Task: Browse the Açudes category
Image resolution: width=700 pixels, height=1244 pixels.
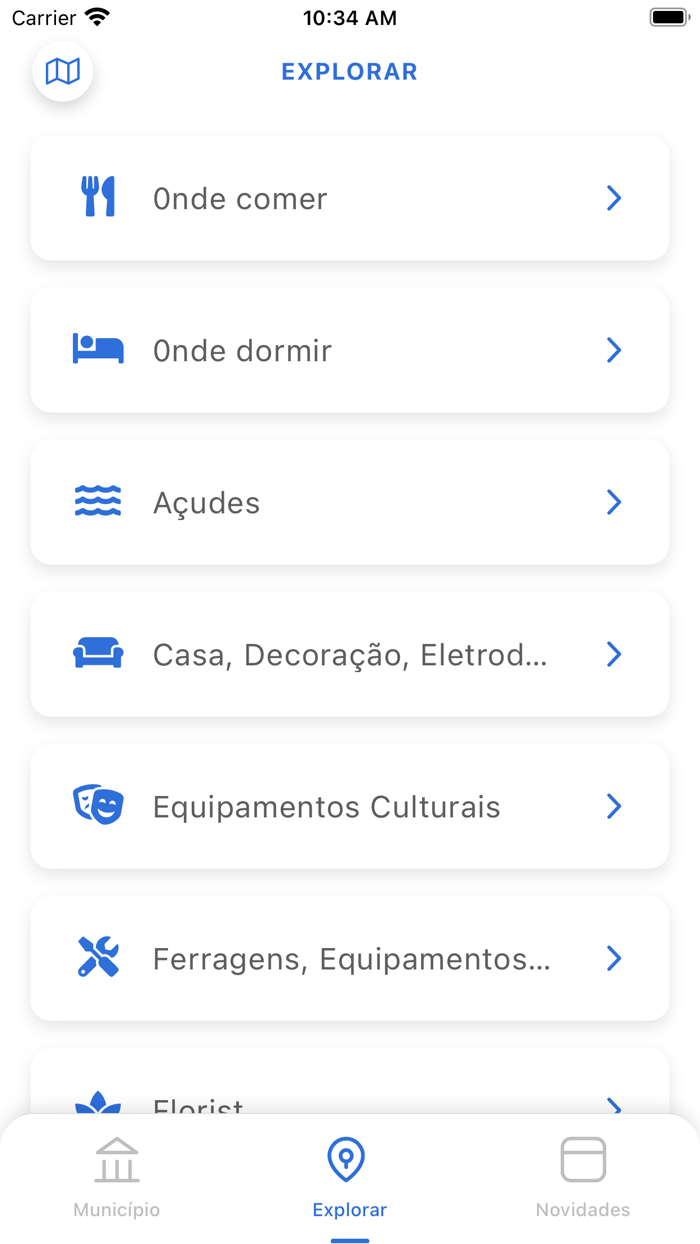Action: [x=350, y=502]
